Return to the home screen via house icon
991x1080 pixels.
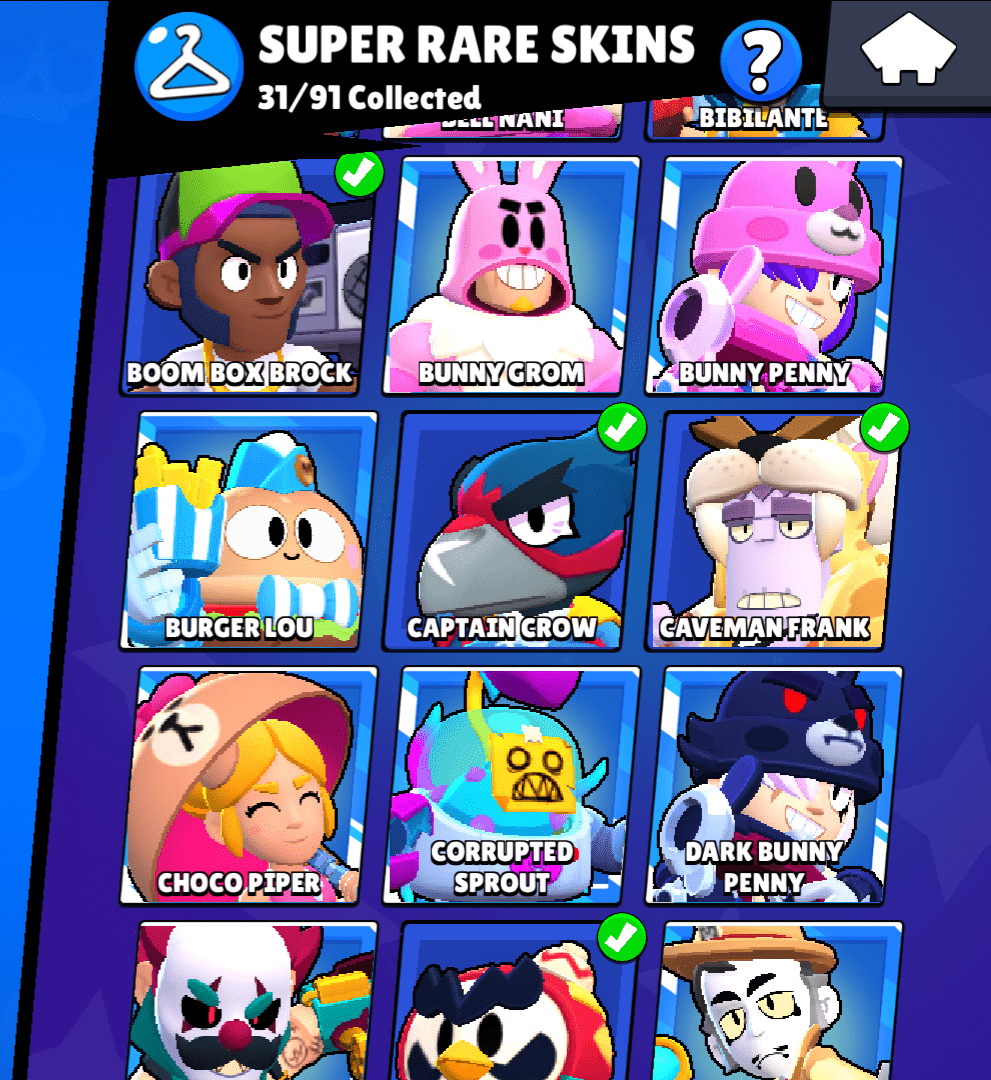[x=910, y=51]
